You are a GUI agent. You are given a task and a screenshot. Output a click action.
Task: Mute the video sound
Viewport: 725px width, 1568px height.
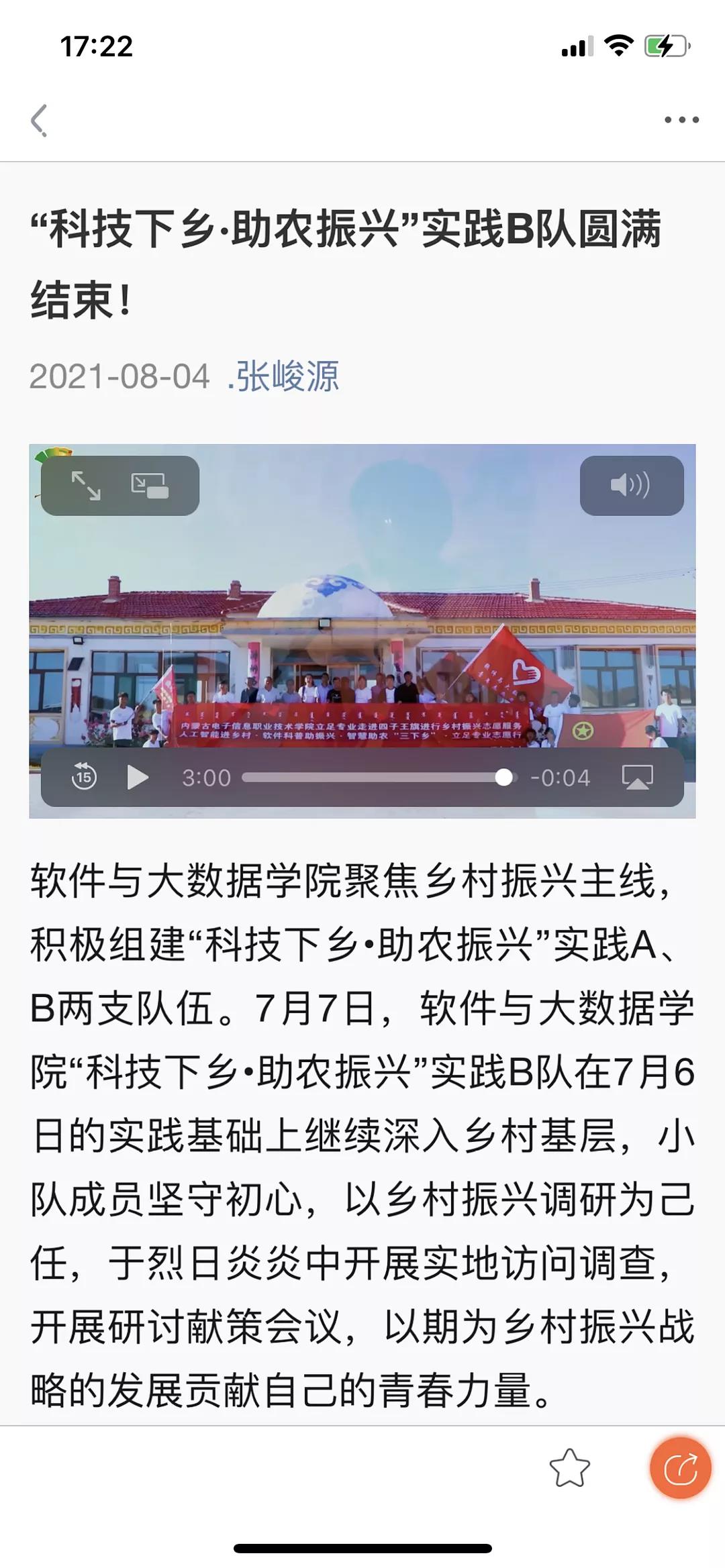coord(631,485)
